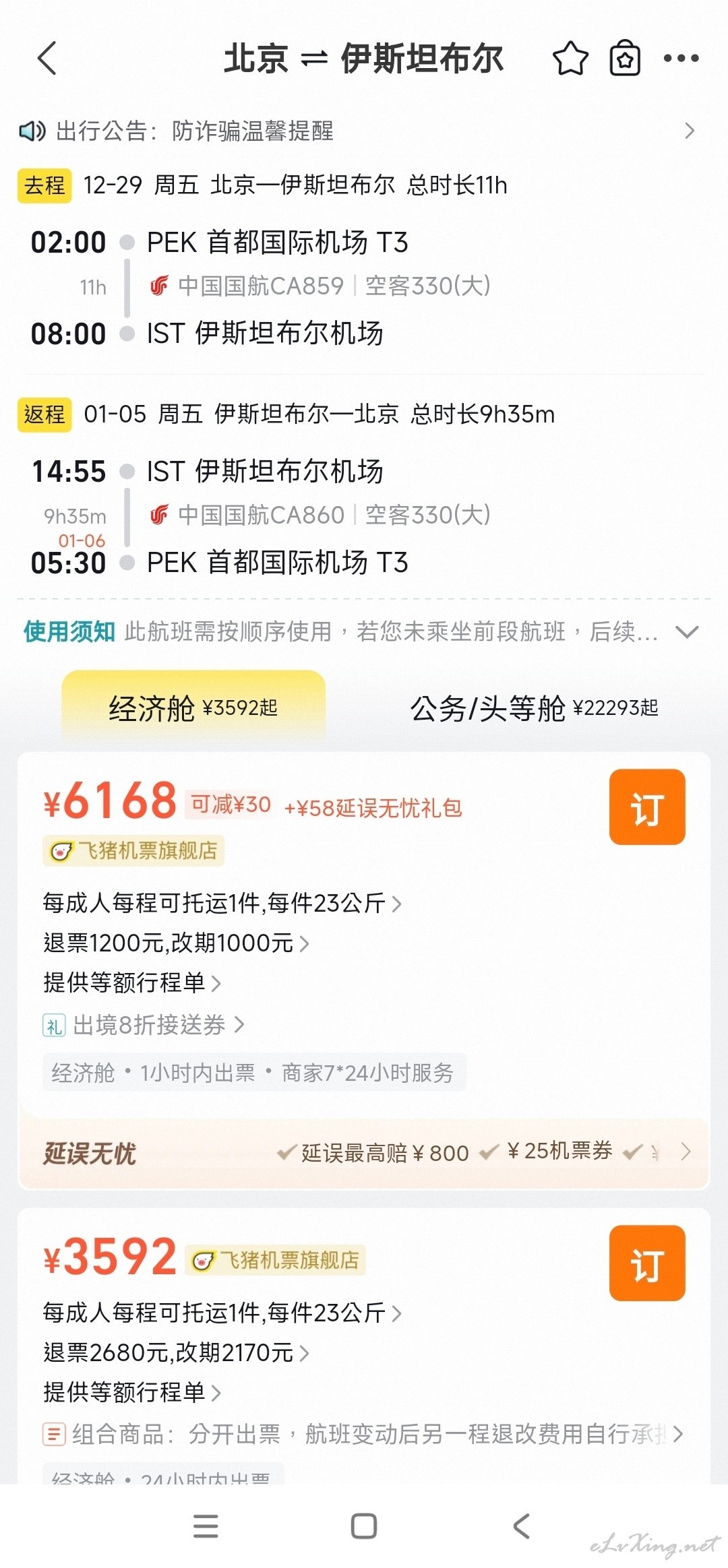Screen dimensions: 728x1568
Task: Open 组合商品 separate ticketing notice
Action: (x=363, y=1434)
